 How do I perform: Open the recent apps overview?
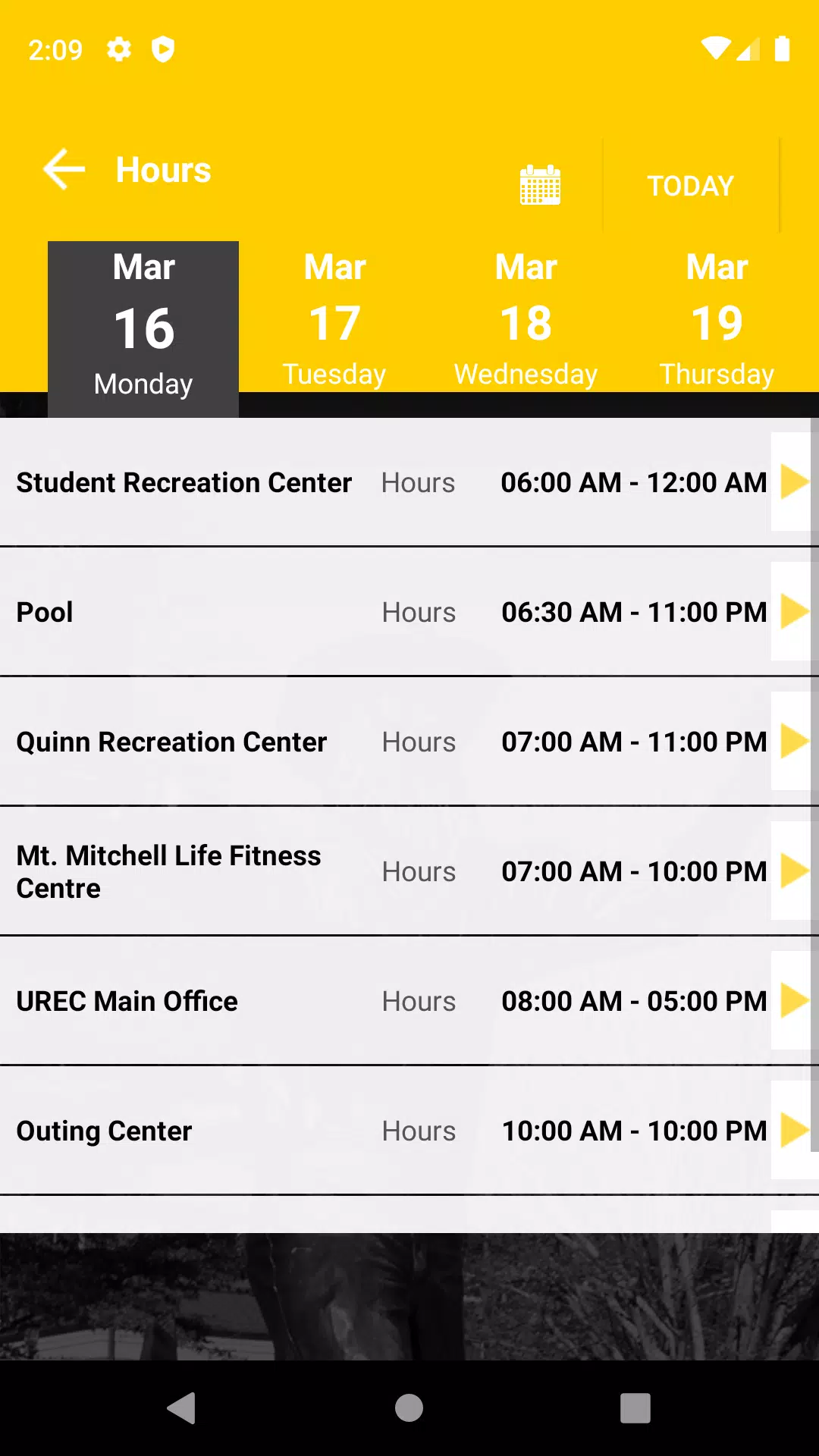pyautogui.click(x=635, y=1408)
